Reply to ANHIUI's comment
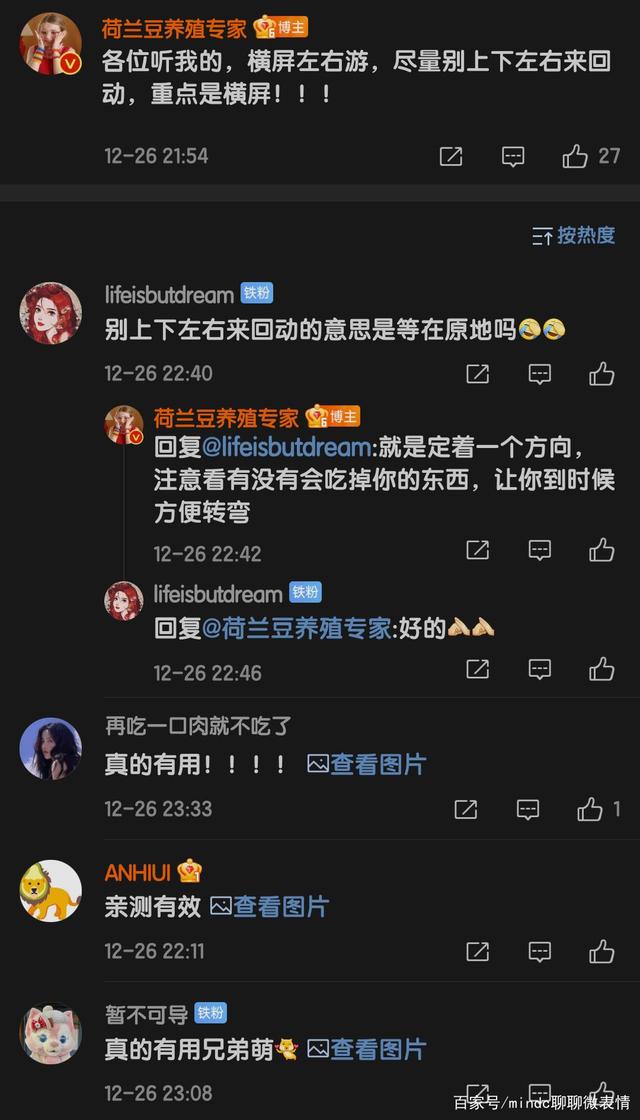 pos(540,951)
